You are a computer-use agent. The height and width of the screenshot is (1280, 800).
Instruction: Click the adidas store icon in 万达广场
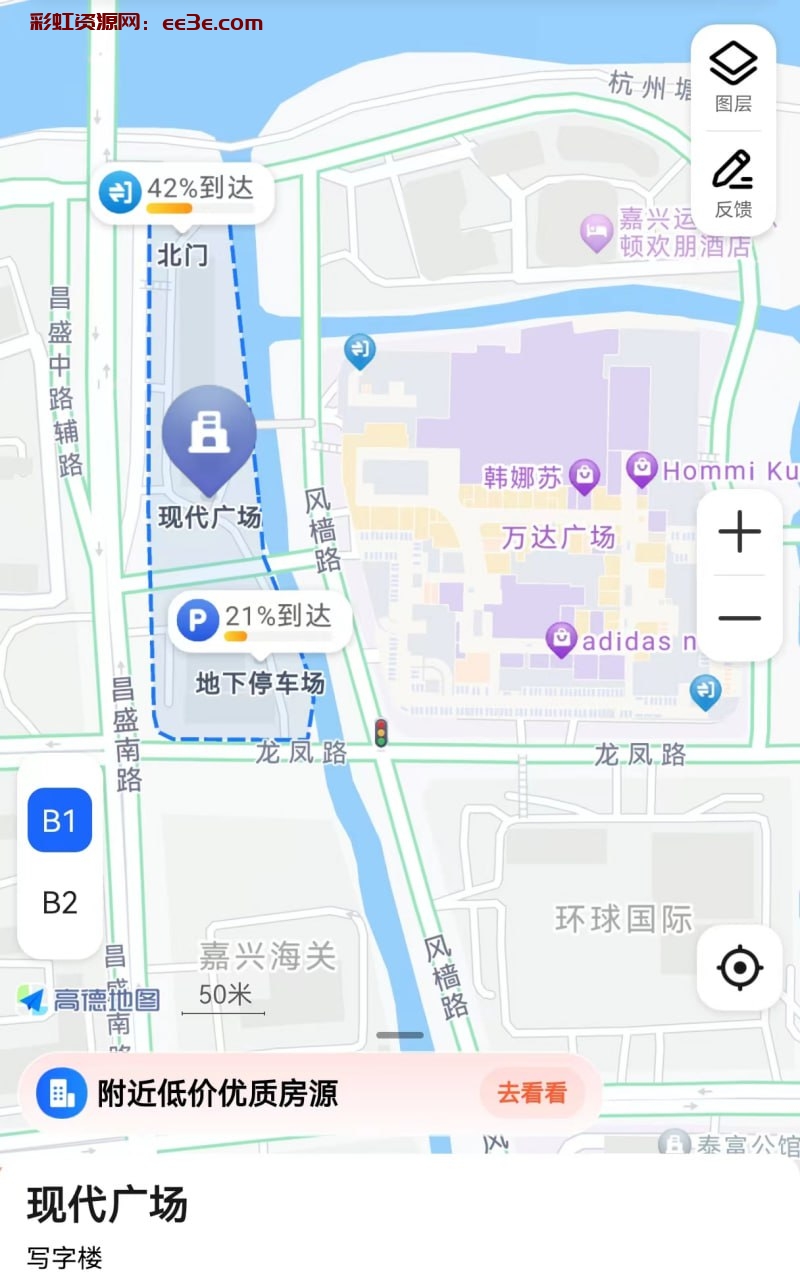point(561,637)
